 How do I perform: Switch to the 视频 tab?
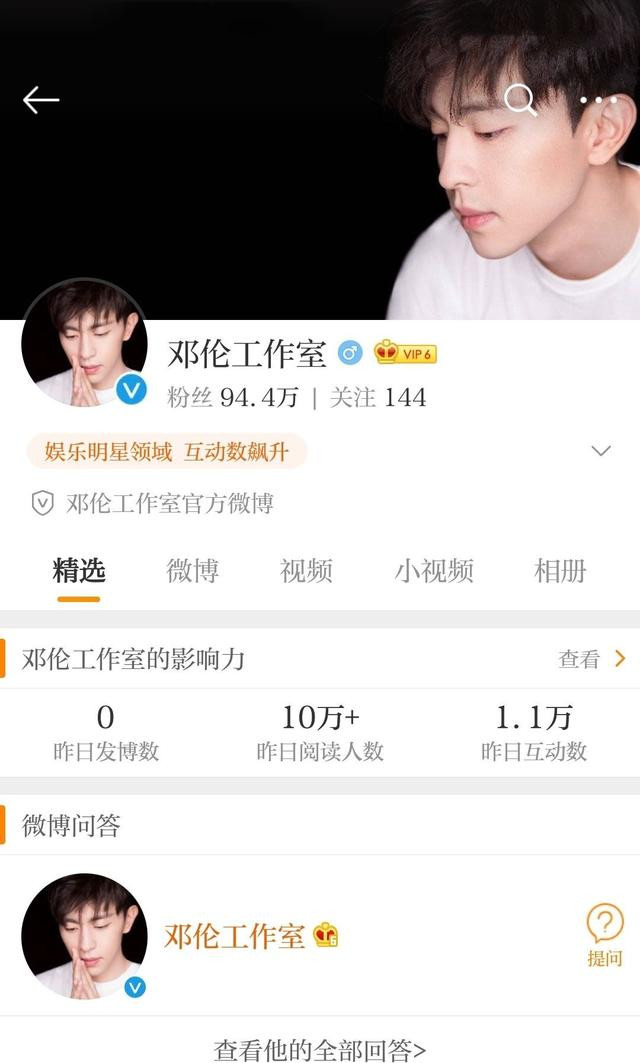pos(306,571)
